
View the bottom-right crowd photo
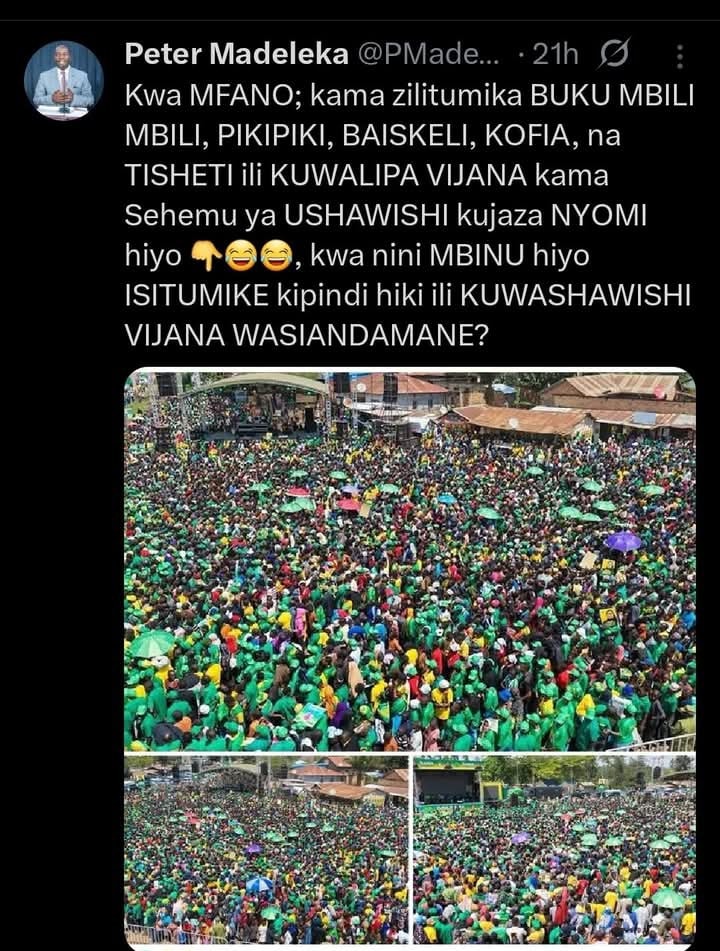click(x=554, y=850)
